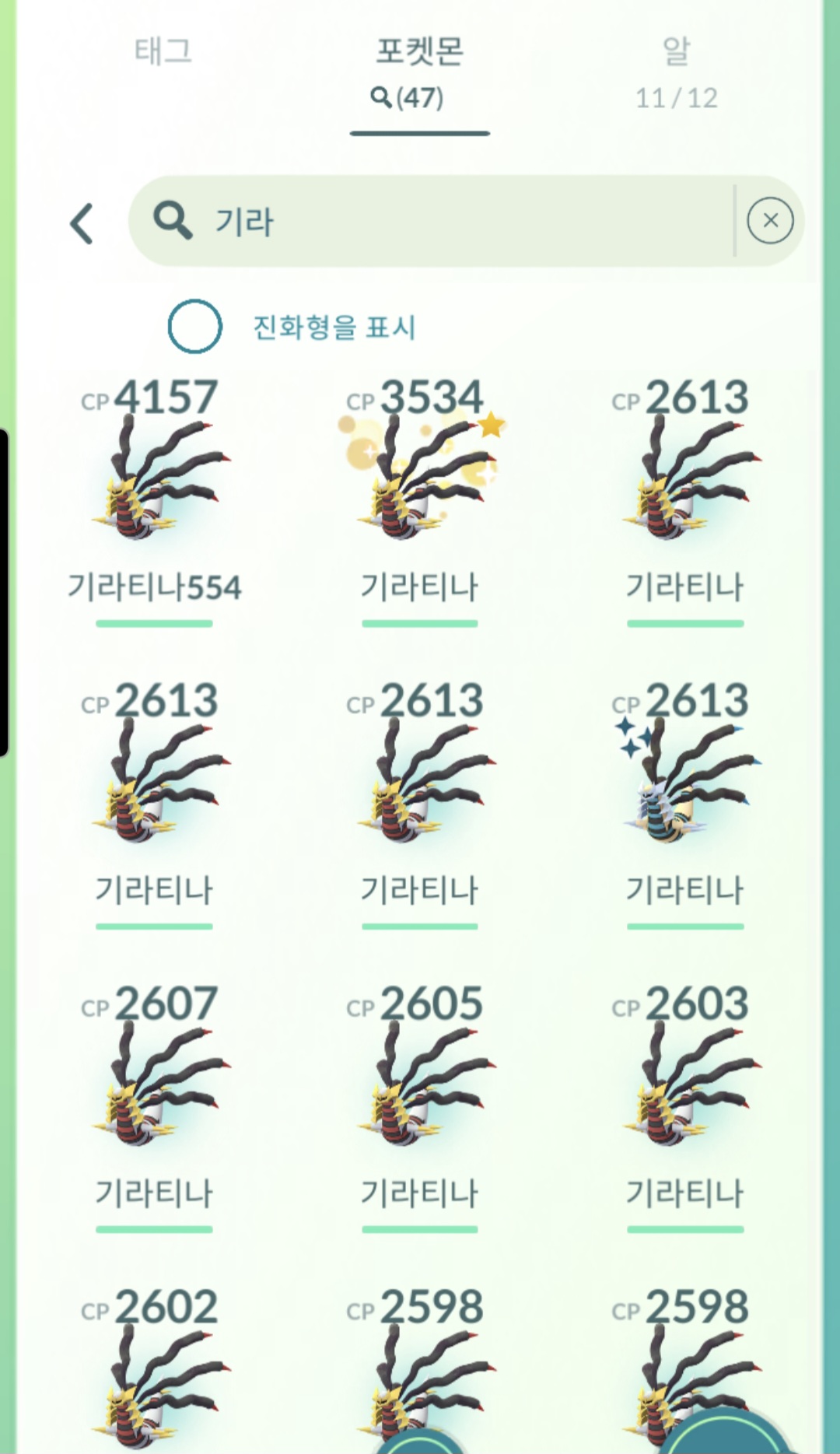840x1454 pixels.
Task: Open the shiny Giratina with sparkles
Action: pyautogui.click(x=686, y=786)
